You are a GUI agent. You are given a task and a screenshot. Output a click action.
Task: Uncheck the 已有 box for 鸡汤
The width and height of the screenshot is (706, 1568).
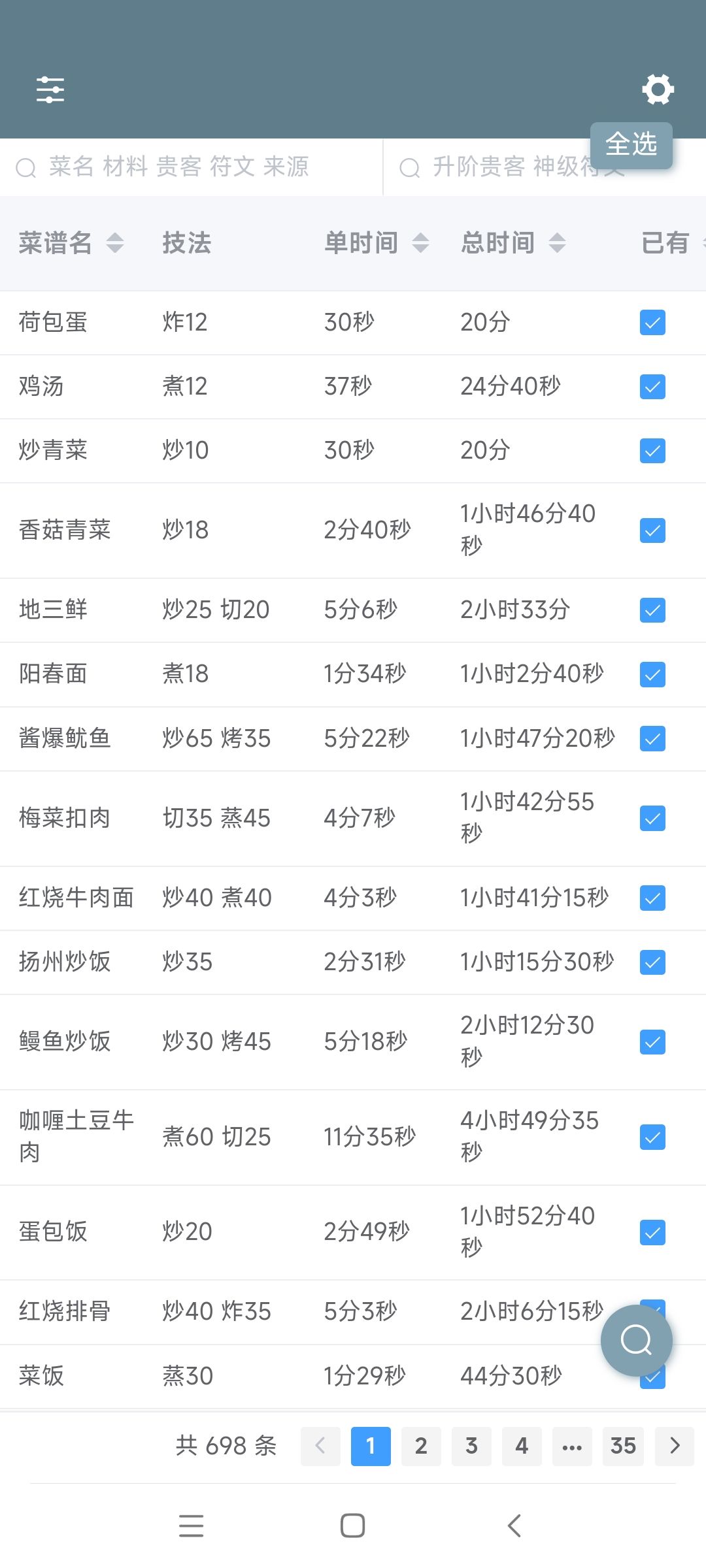pyautogui.click(x=652, y=387)
